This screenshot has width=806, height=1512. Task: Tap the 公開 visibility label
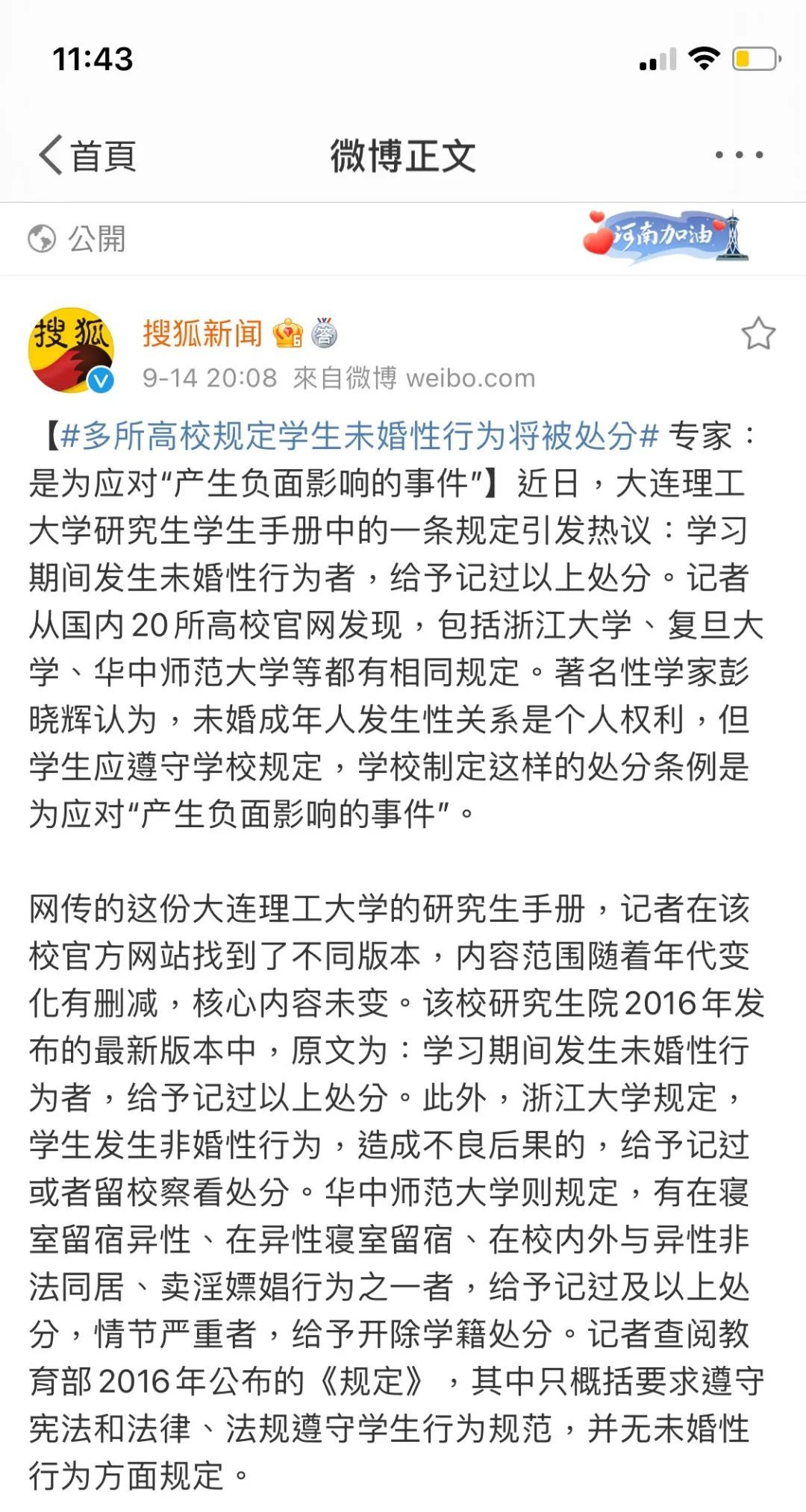[x=78, y=239]
